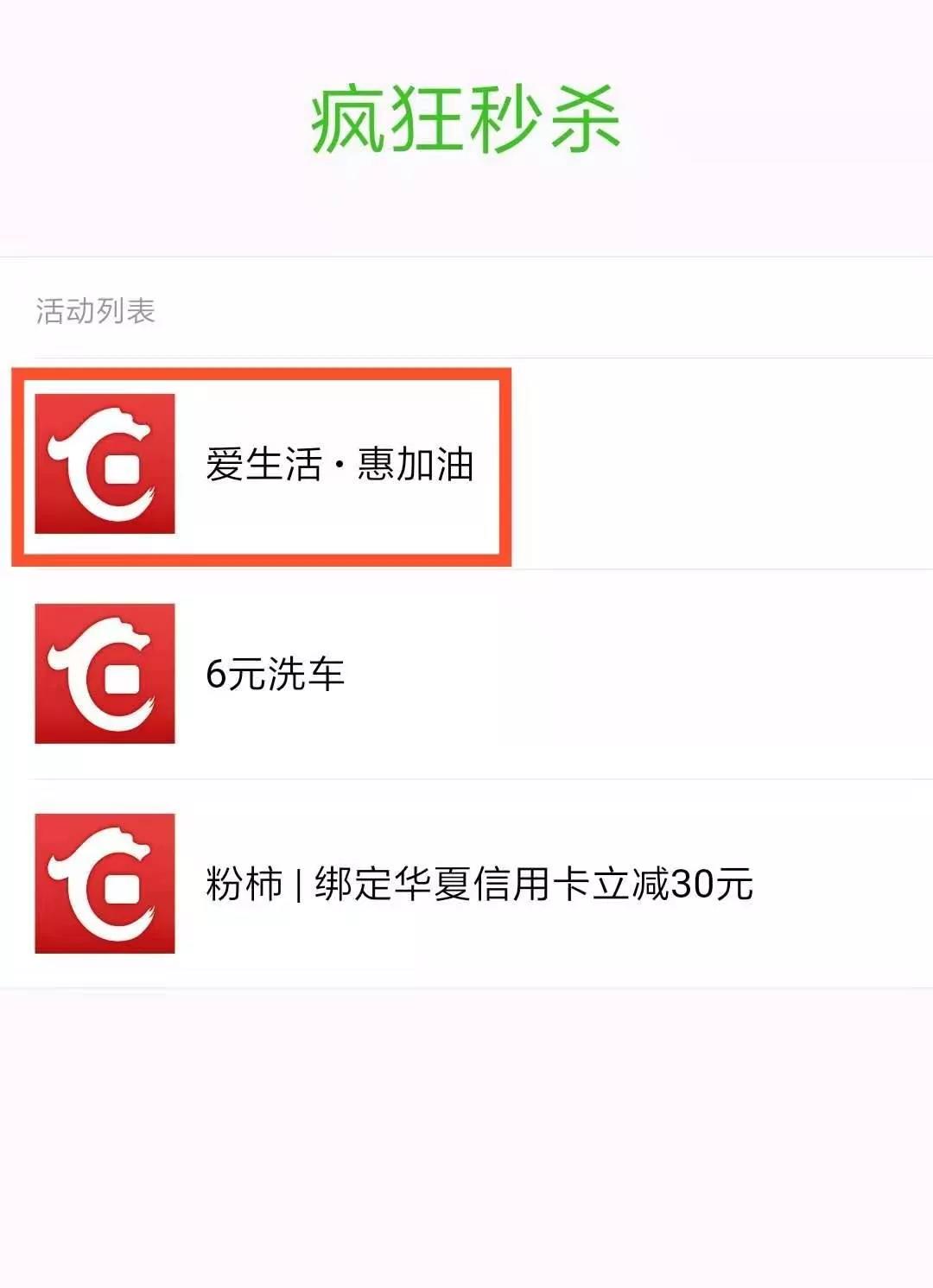Open the 6元洗车 activity
The height and width of the screenshot is (1288, 933).
coord(275,674)
